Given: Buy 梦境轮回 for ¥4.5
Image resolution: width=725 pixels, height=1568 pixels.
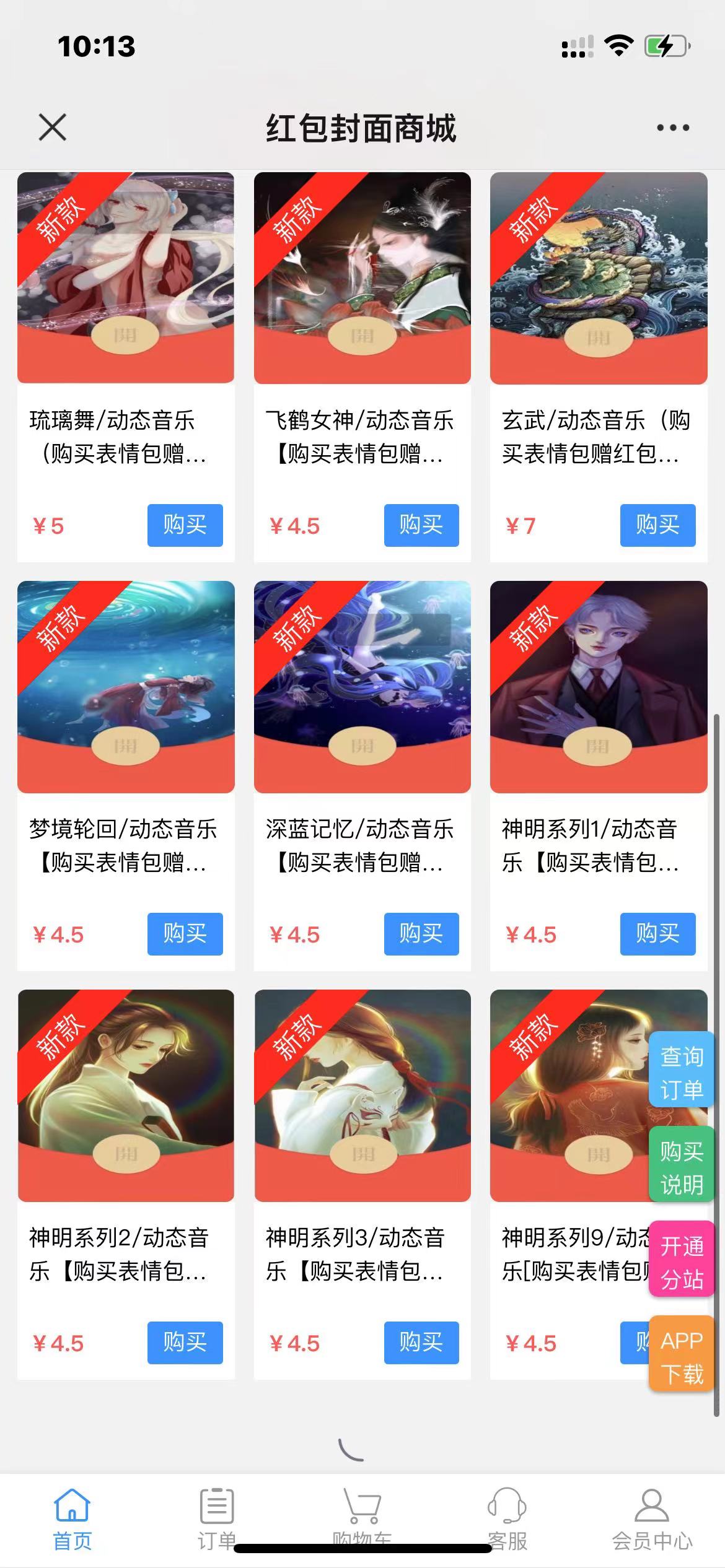Looking at the screenshot, I should (x=185, y=934).
